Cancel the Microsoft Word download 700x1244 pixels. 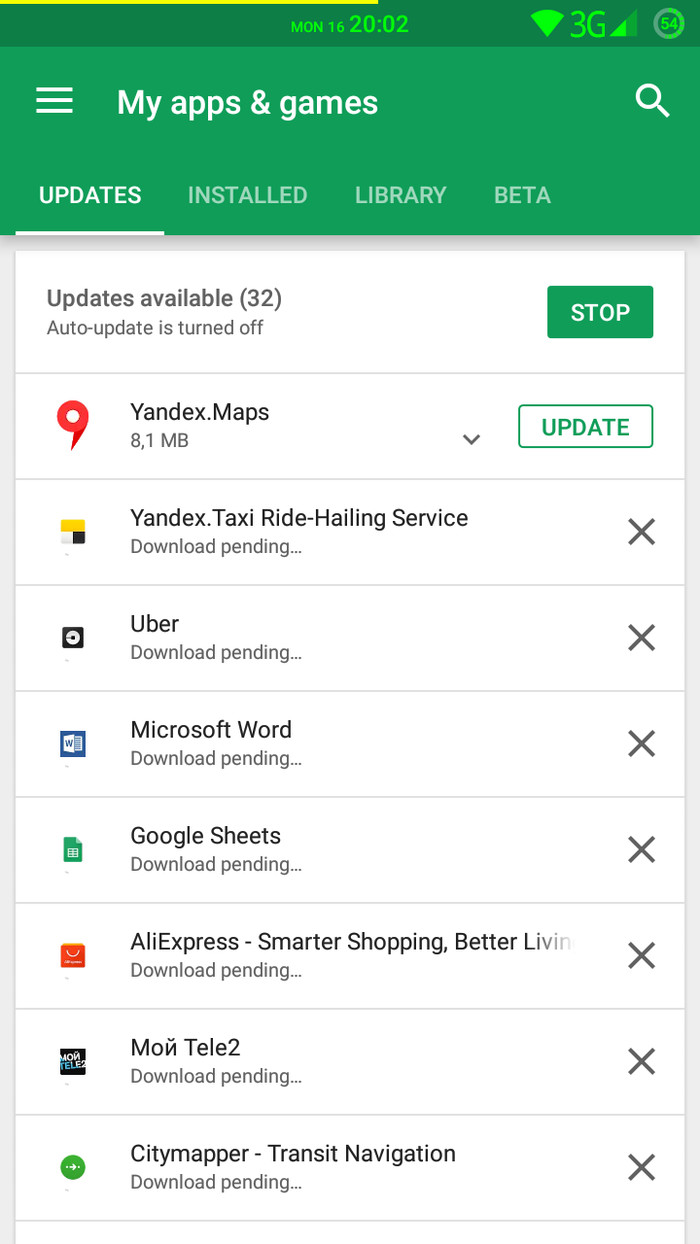point(641,744)
